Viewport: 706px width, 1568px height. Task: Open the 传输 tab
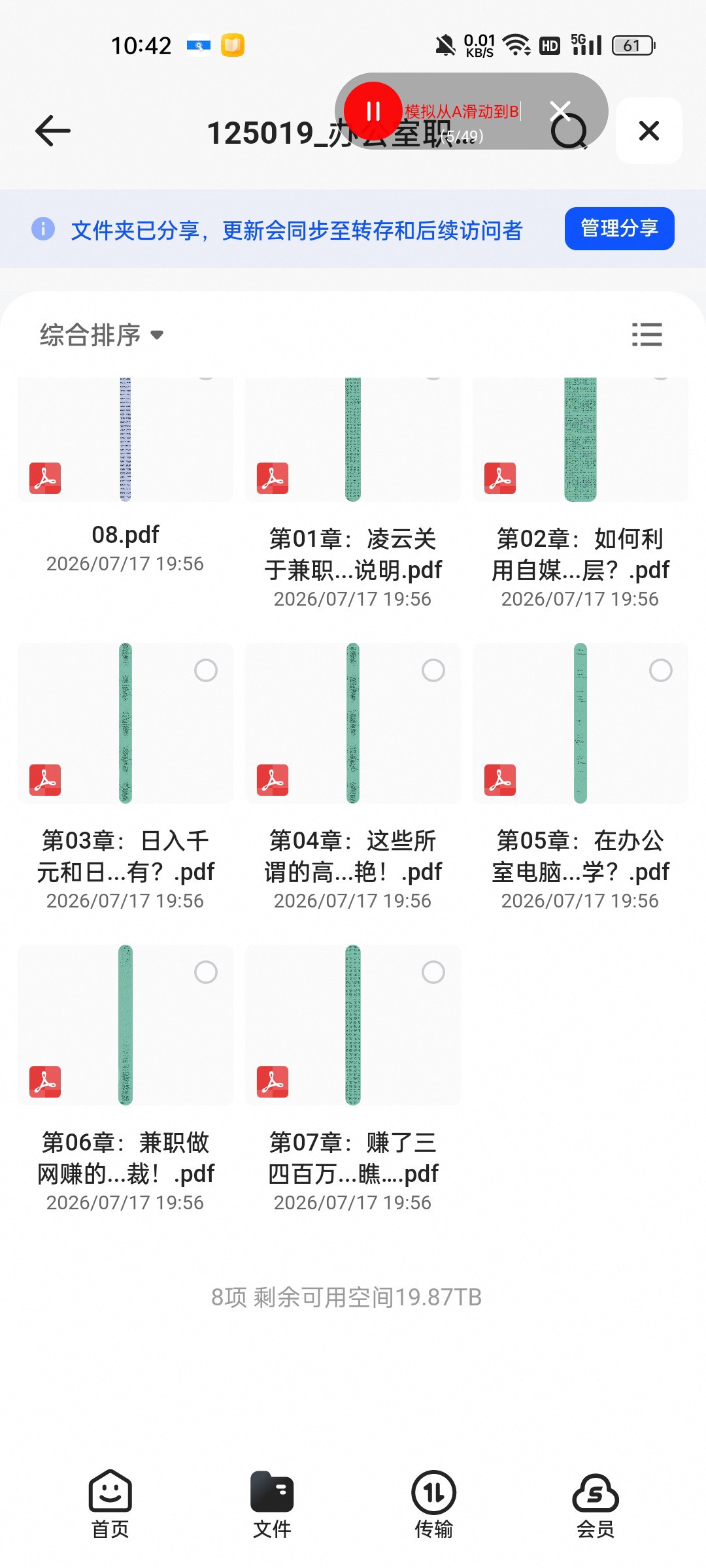[x=433, y=1504]
